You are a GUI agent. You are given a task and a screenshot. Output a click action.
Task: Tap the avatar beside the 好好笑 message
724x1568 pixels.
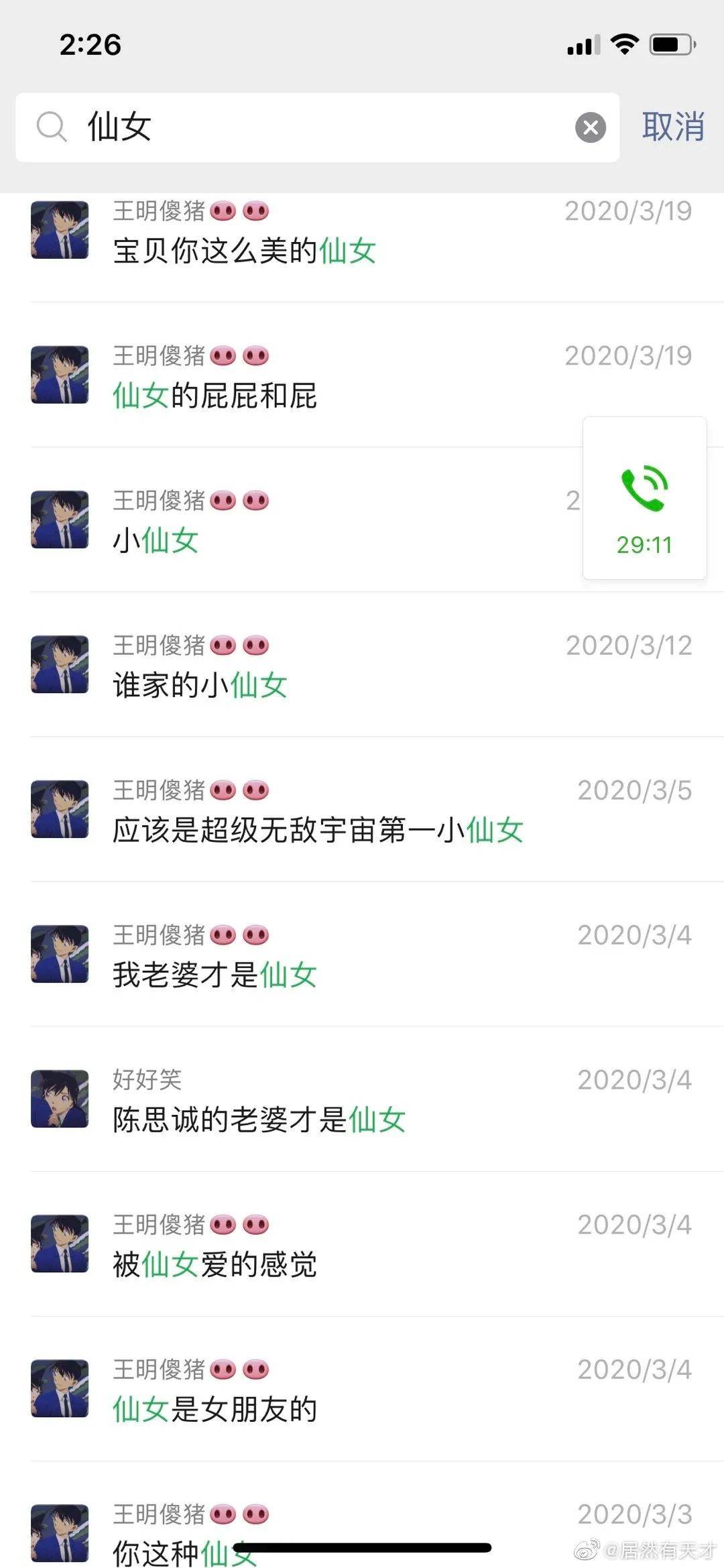(59, 1099)
